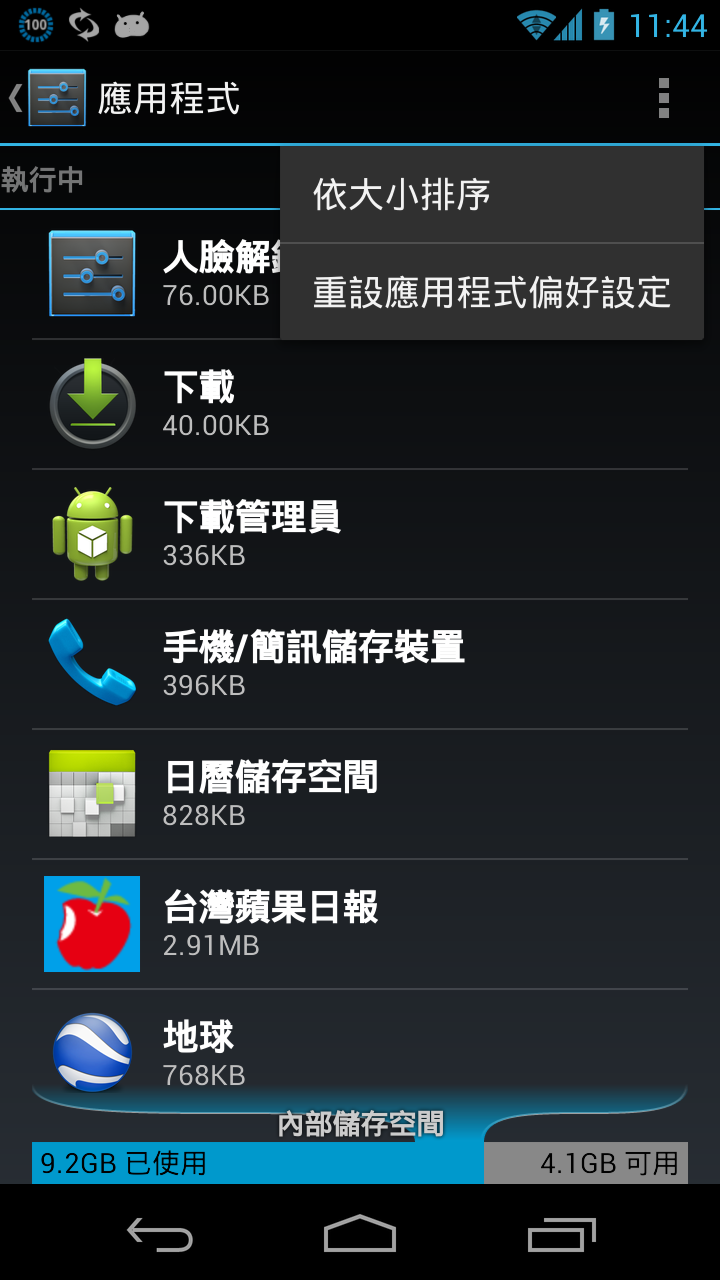The width and height of the screenshot is (720, 1280).
Task: Open 手機/簡訊儲存裝置 app info
Action: point(360,664)
